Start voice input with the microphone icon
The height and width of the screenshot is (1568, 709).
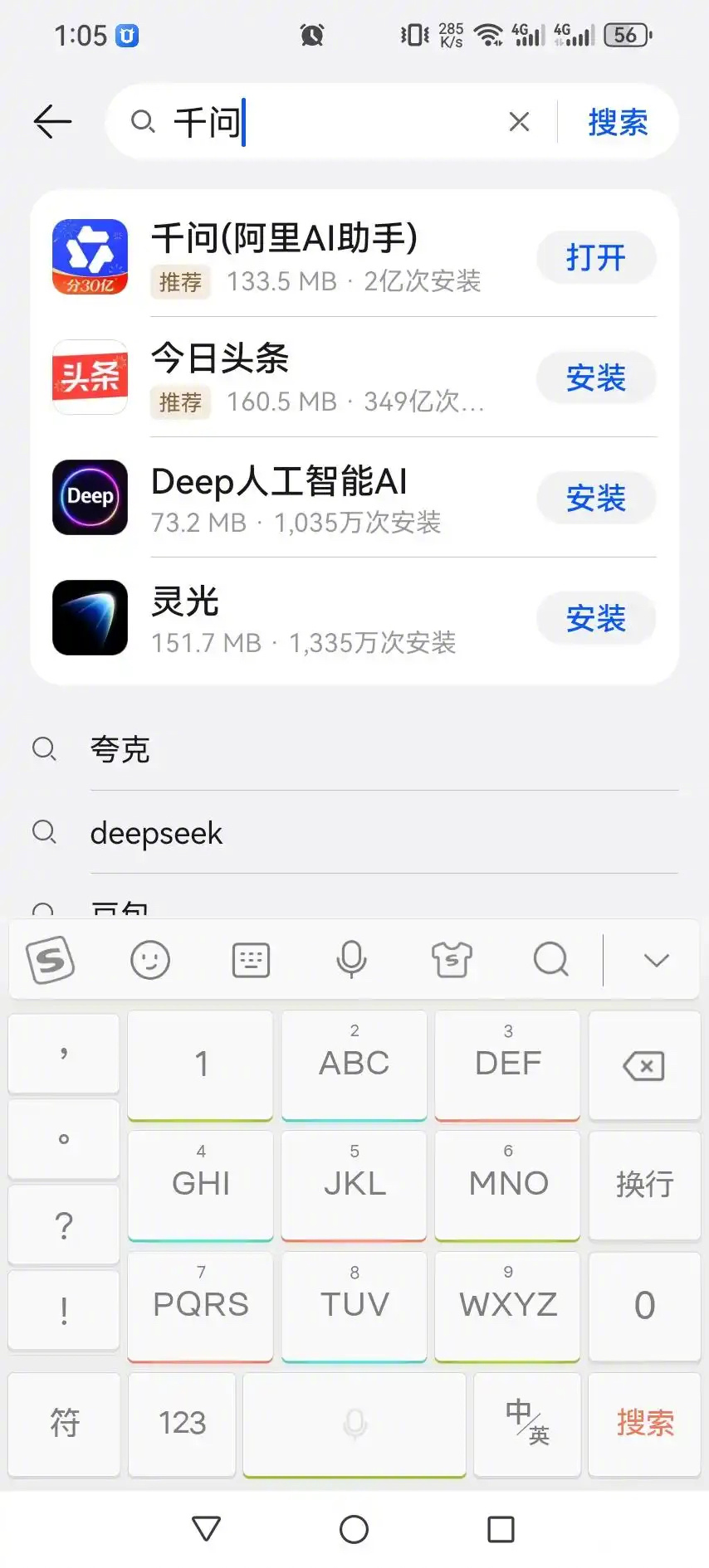351,960
